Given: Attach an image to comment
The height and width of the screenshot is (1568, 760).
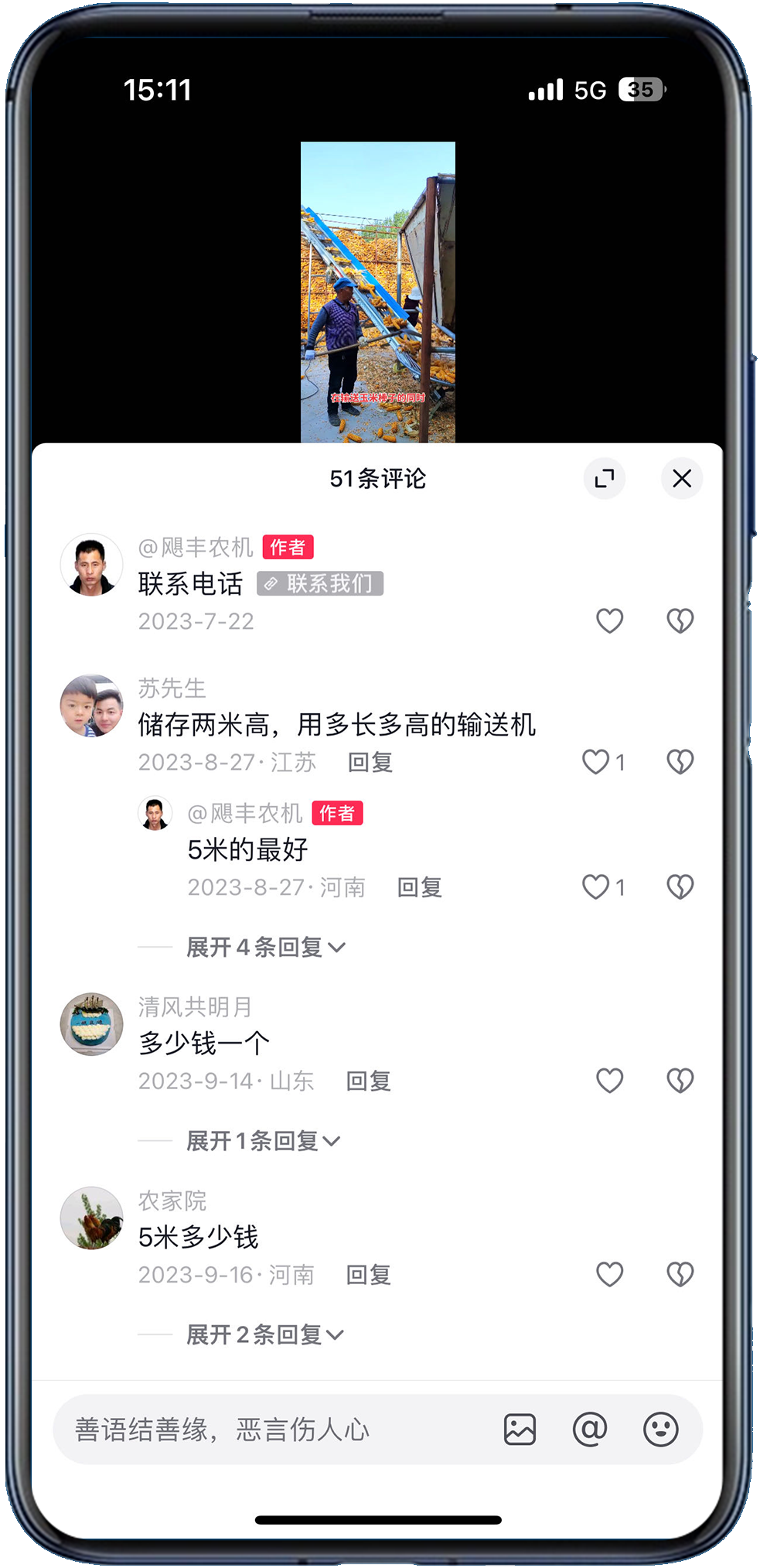Looking at the screenshot, I should [x=520, y=1429].
